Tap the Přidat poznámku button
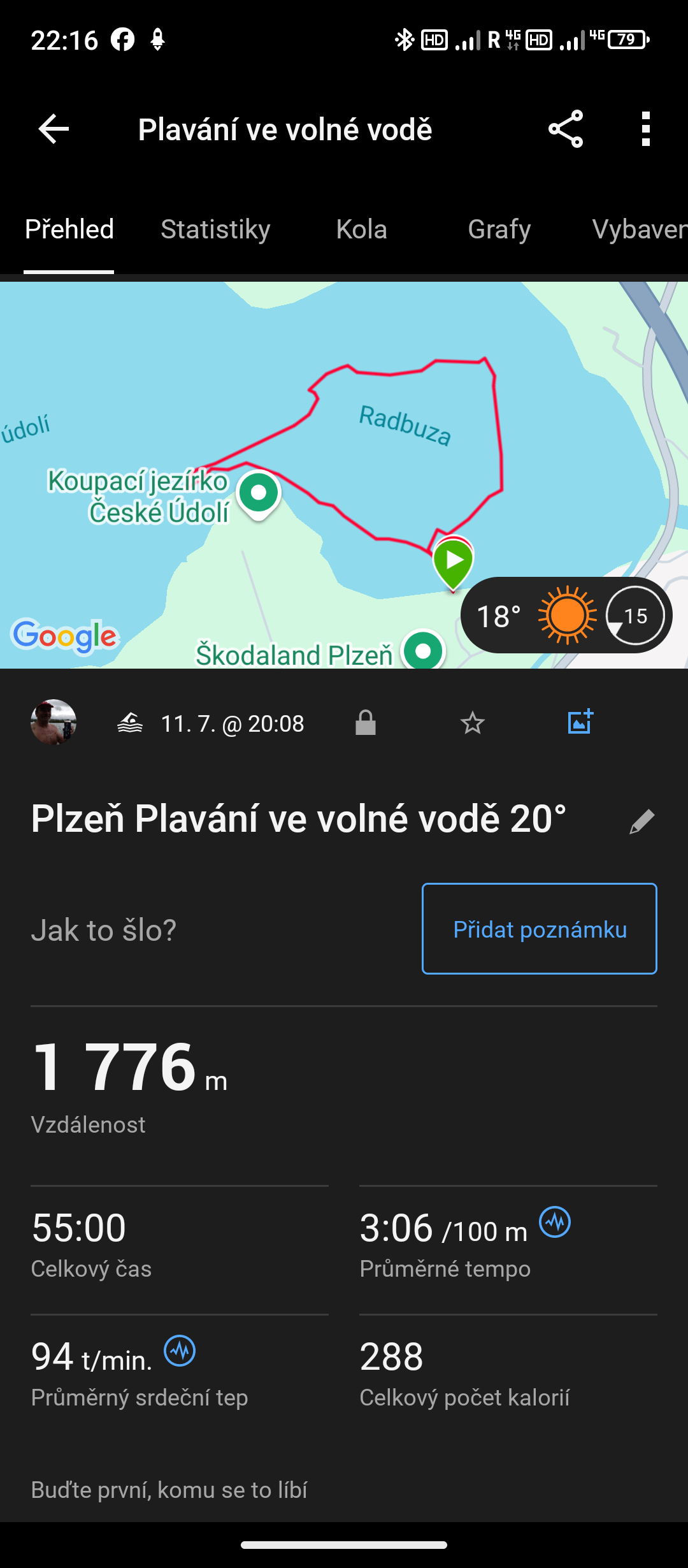This screenshot has width=688, height=1568. click(539, 929)
